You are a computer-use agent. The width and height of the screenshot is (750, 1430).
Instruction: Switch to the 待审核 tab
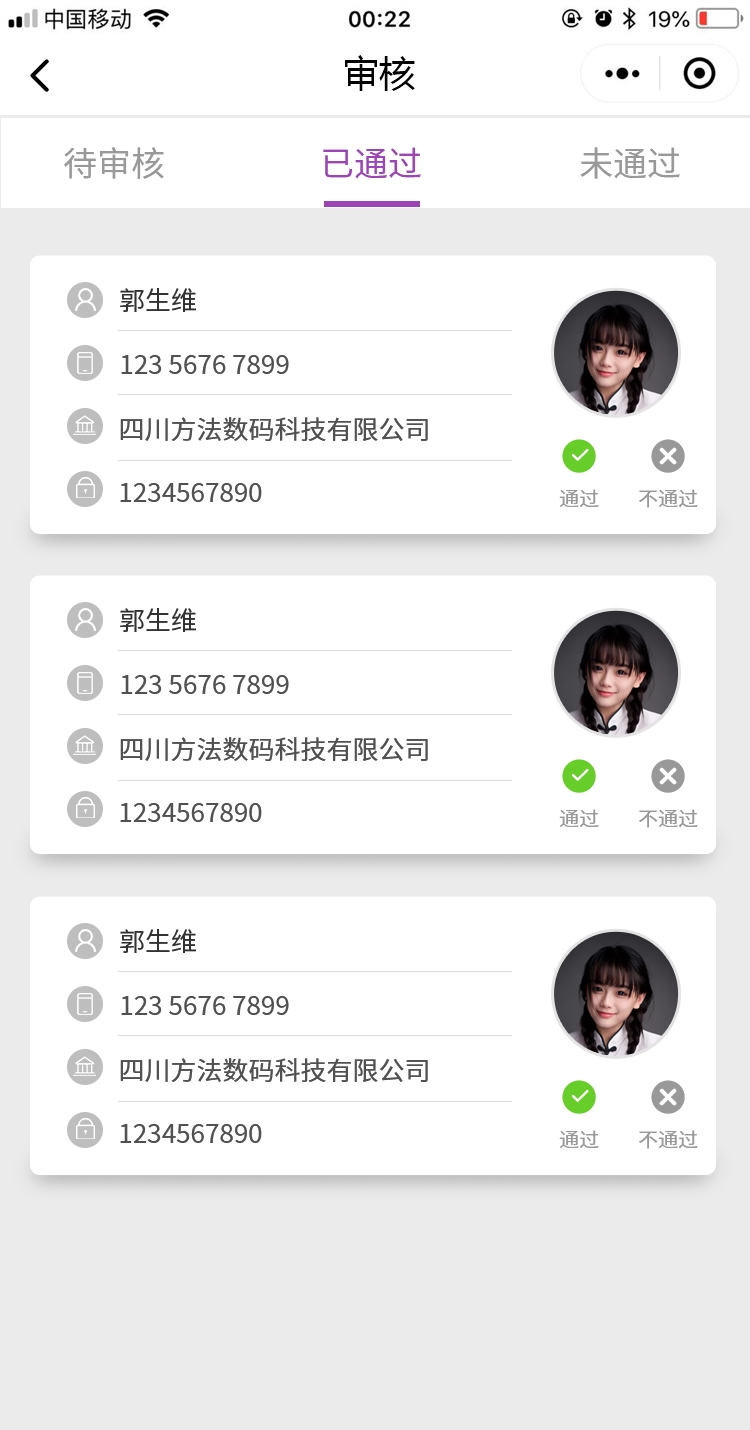(114, 164)
